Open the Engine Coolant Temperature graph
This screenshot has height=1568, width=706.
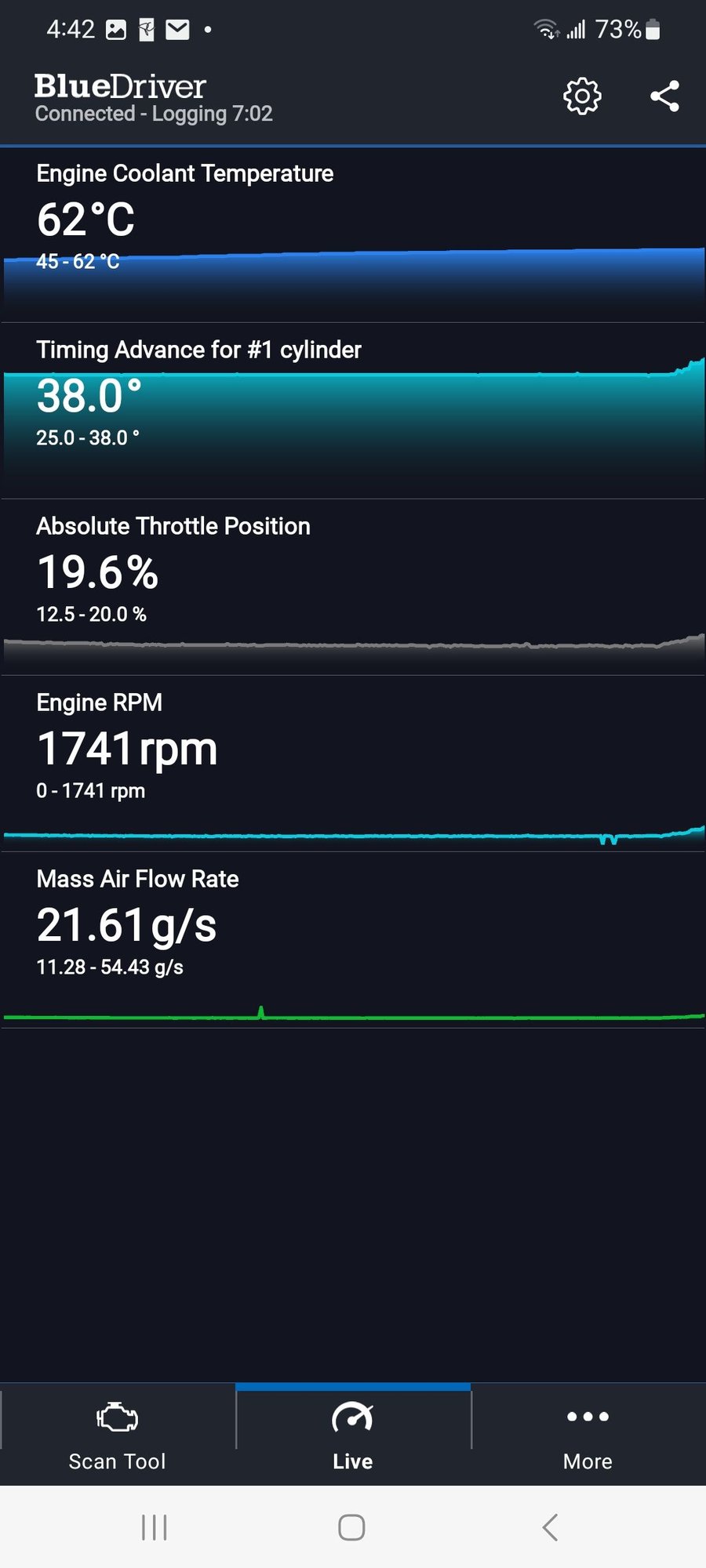coord(353,235)
